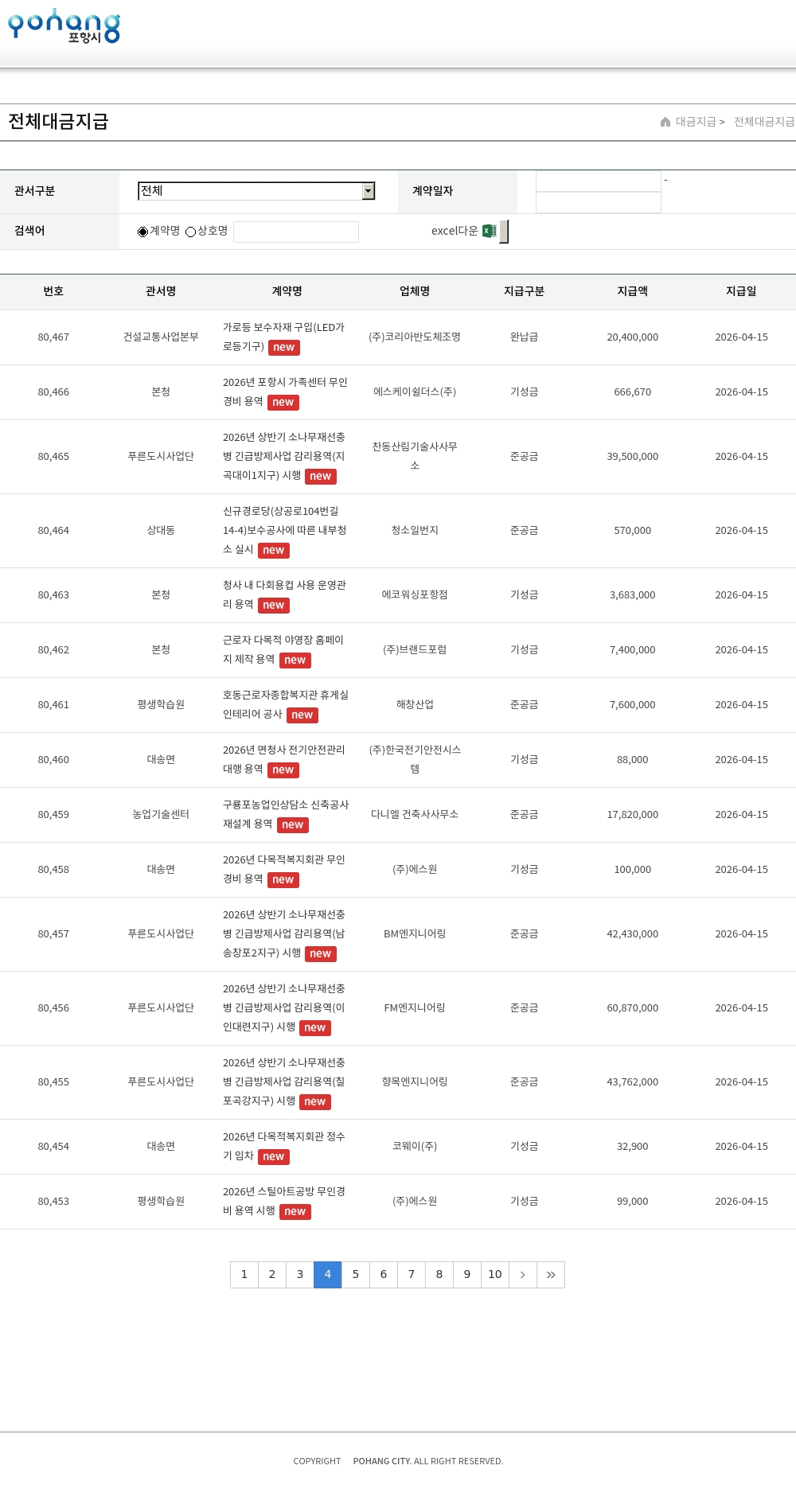Go to next page with single arrow

(x=523, y=1275)
